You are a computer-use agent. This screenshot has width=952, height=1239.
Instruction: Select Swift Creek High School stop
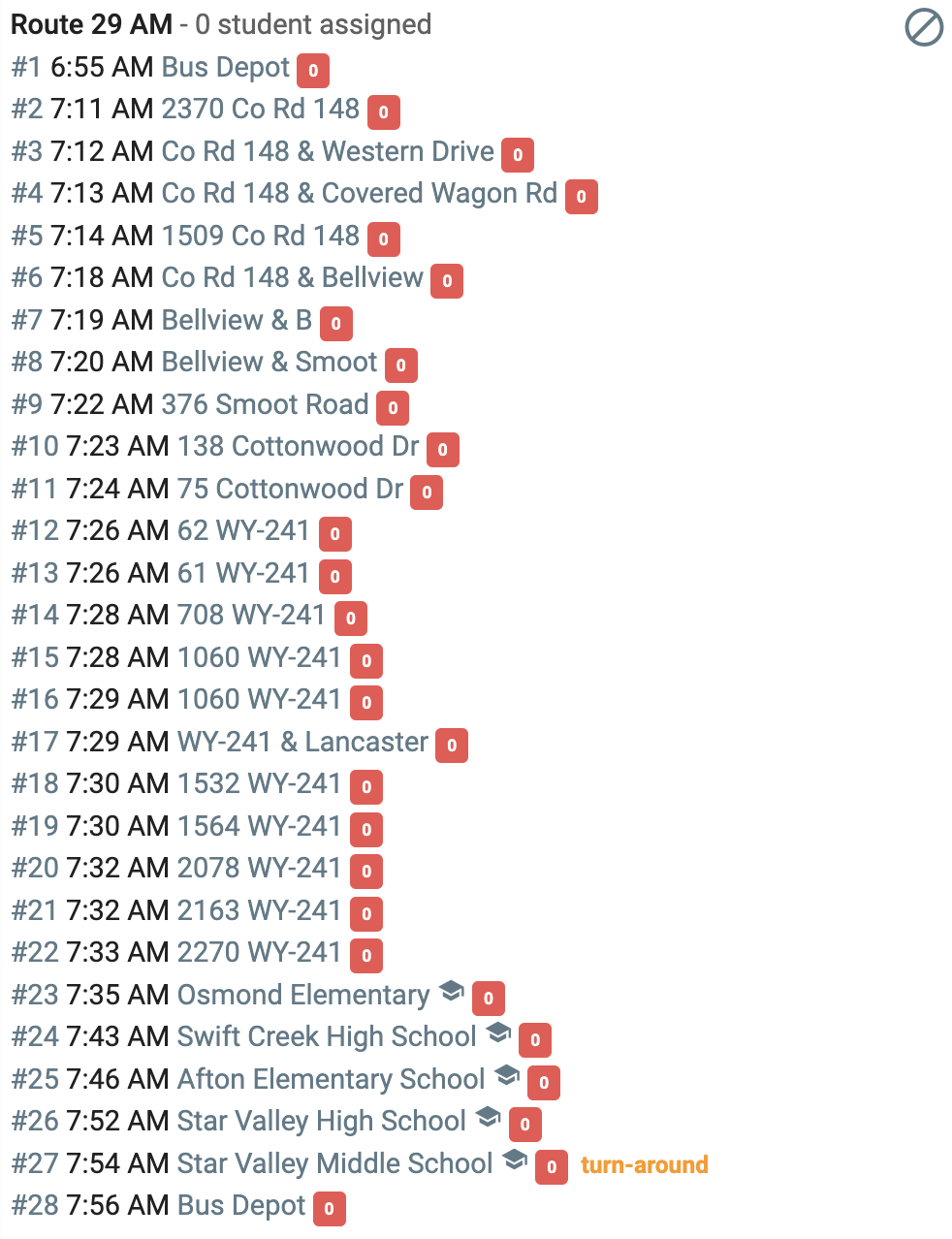click(x=327, y=1036)
